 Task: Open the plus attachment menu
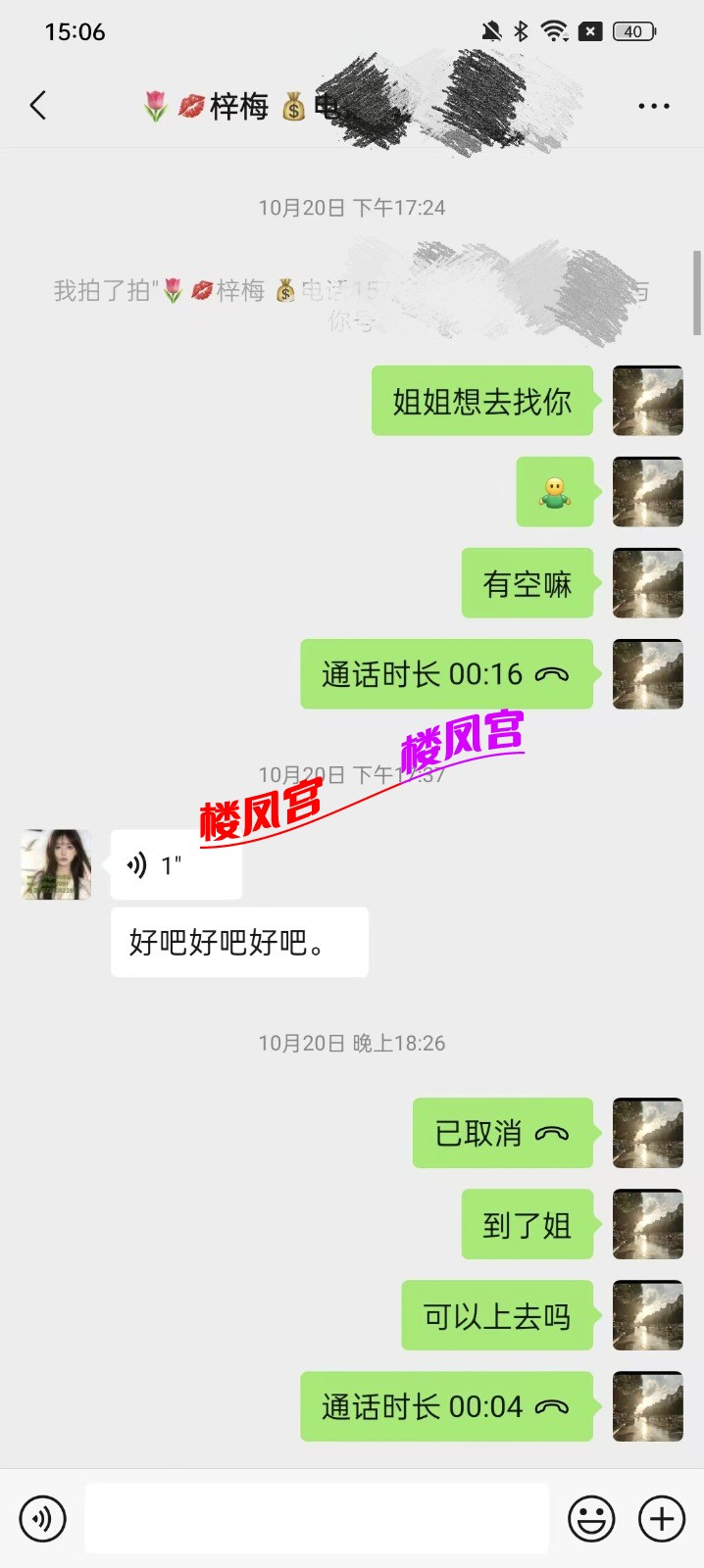pos(662,1519)
